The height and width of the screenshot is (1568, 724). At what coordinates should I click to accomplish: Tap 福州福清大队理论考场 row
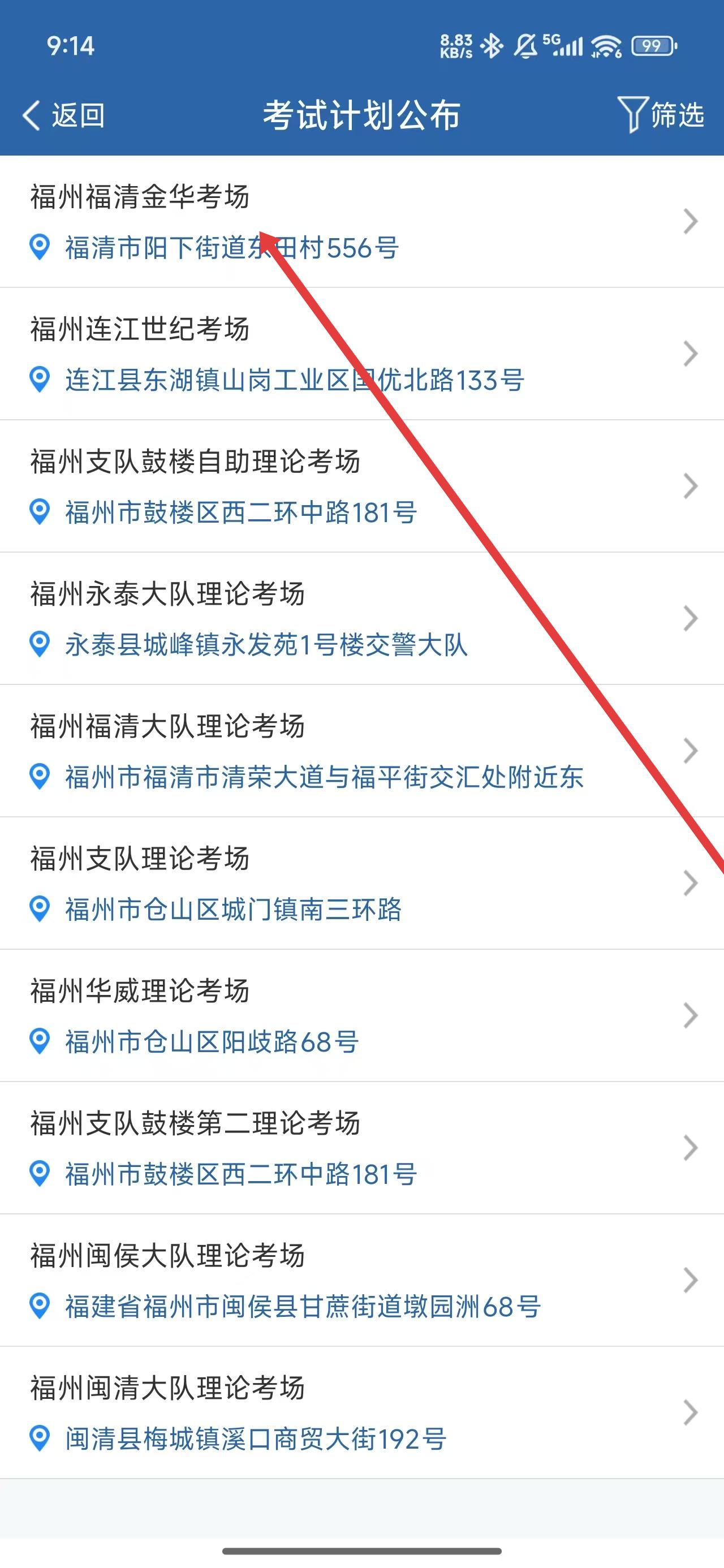coord(361,751)
